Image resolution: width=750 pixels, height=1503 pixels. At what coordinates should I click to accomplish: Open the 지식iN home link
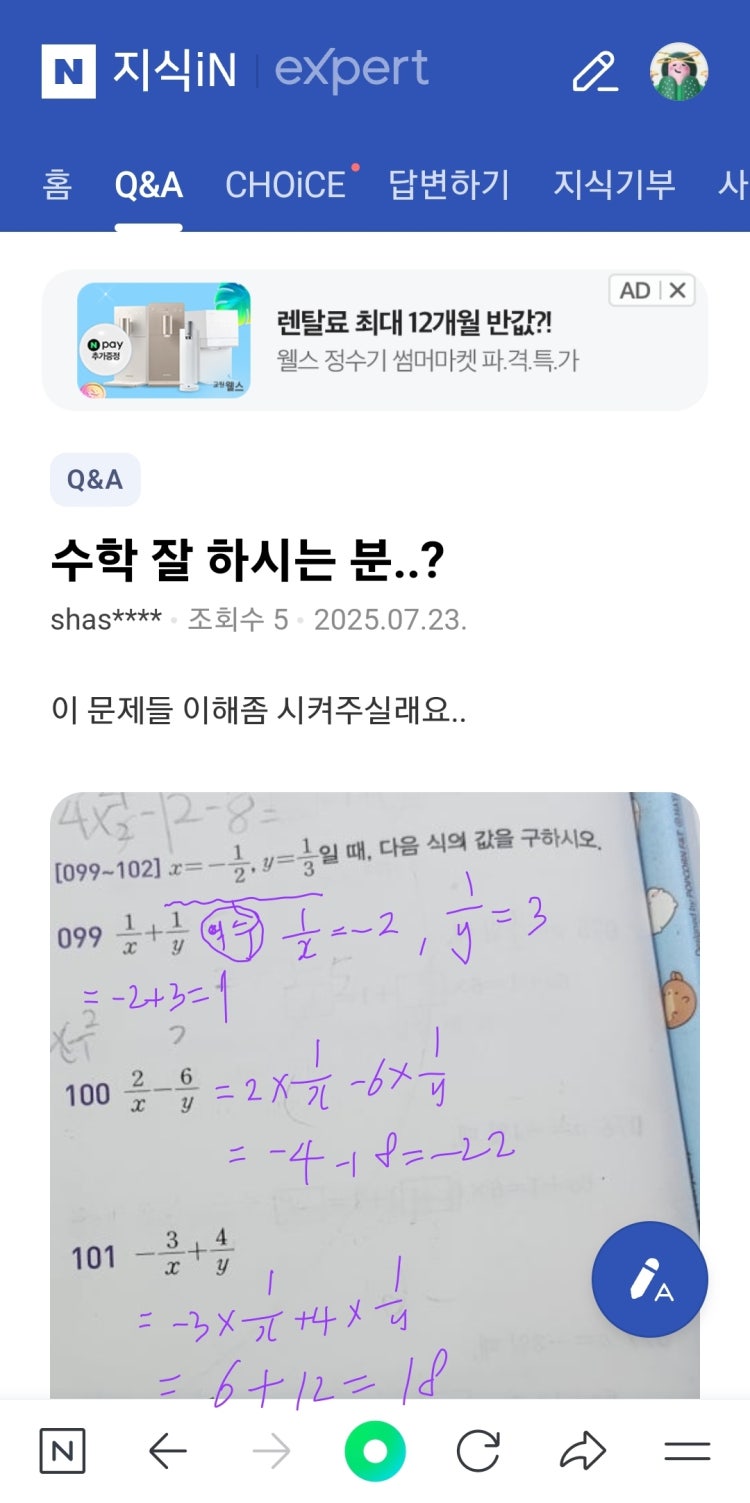174,70
